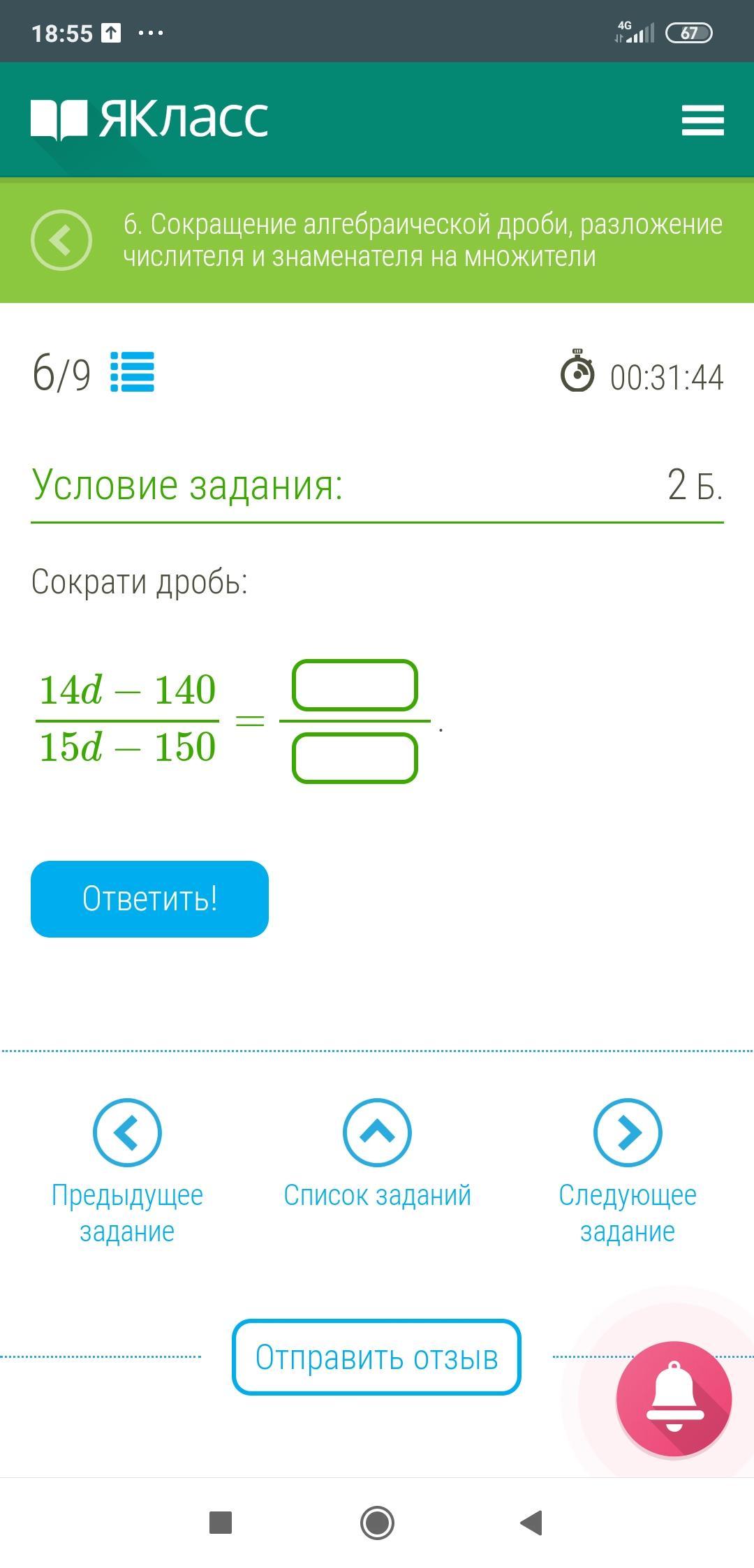Tap the denominator answer field
Screen dimensions: 754x1568
point(355,757)
